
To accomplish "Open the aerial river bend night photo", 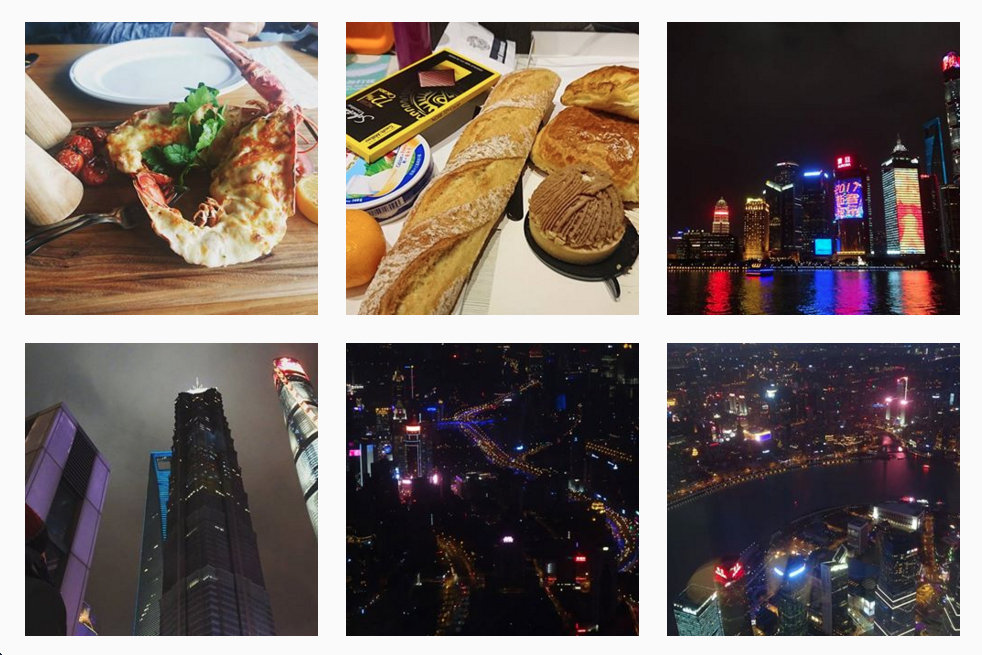I will pos(813,489).
